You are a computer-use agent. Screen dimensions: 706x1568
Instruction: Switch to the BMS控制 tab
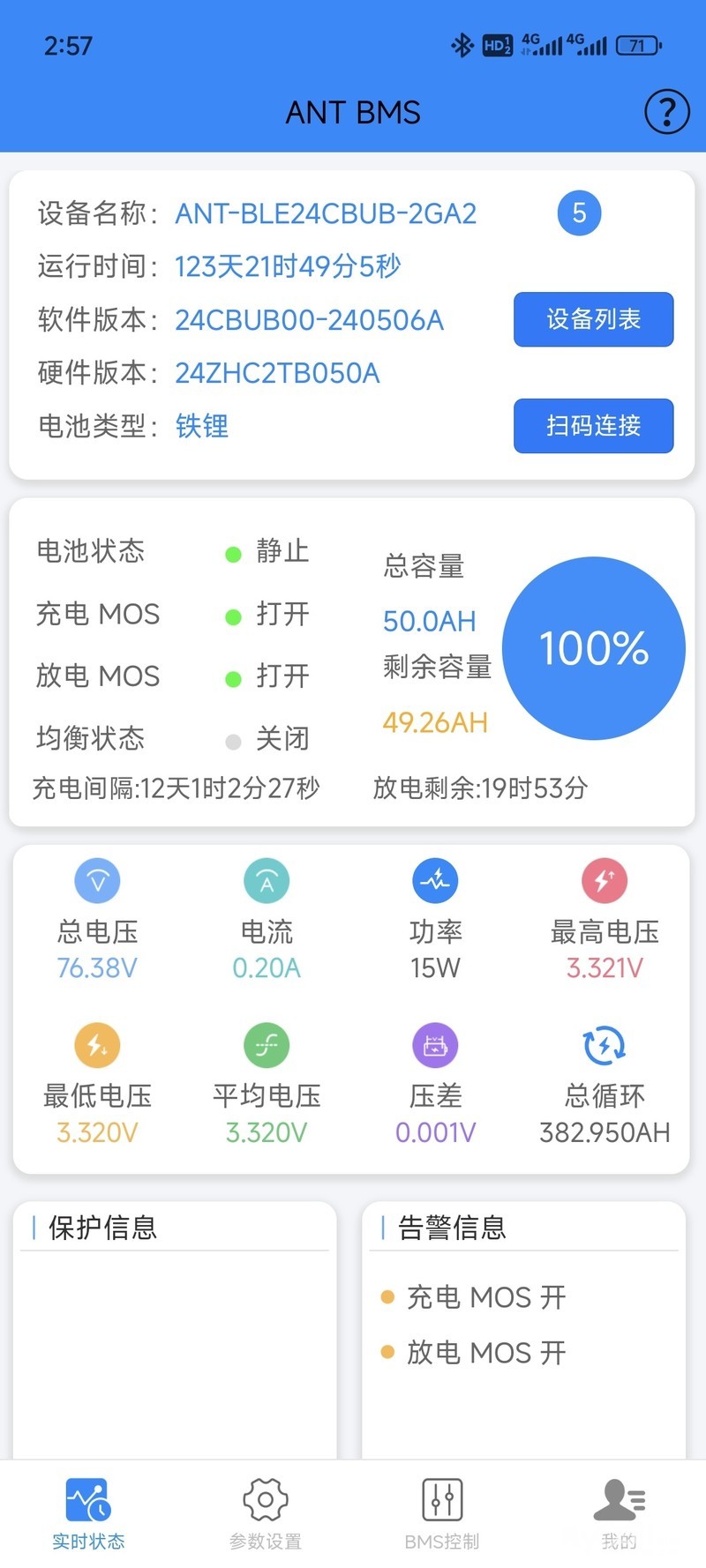tap(441, 1513)
